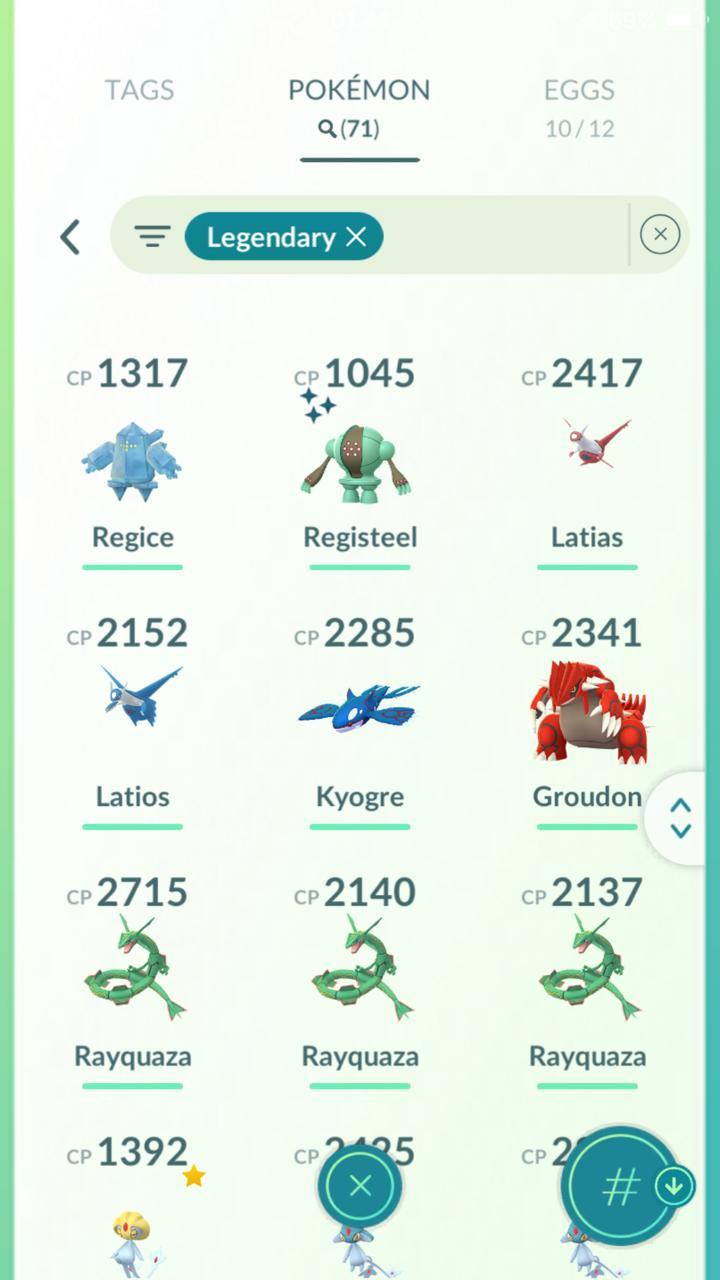Image resolution: width=720 pixels, height=1280 pixels.
Task: Tap the fast scroll handle arrows
Action: (x=681, y=818)
